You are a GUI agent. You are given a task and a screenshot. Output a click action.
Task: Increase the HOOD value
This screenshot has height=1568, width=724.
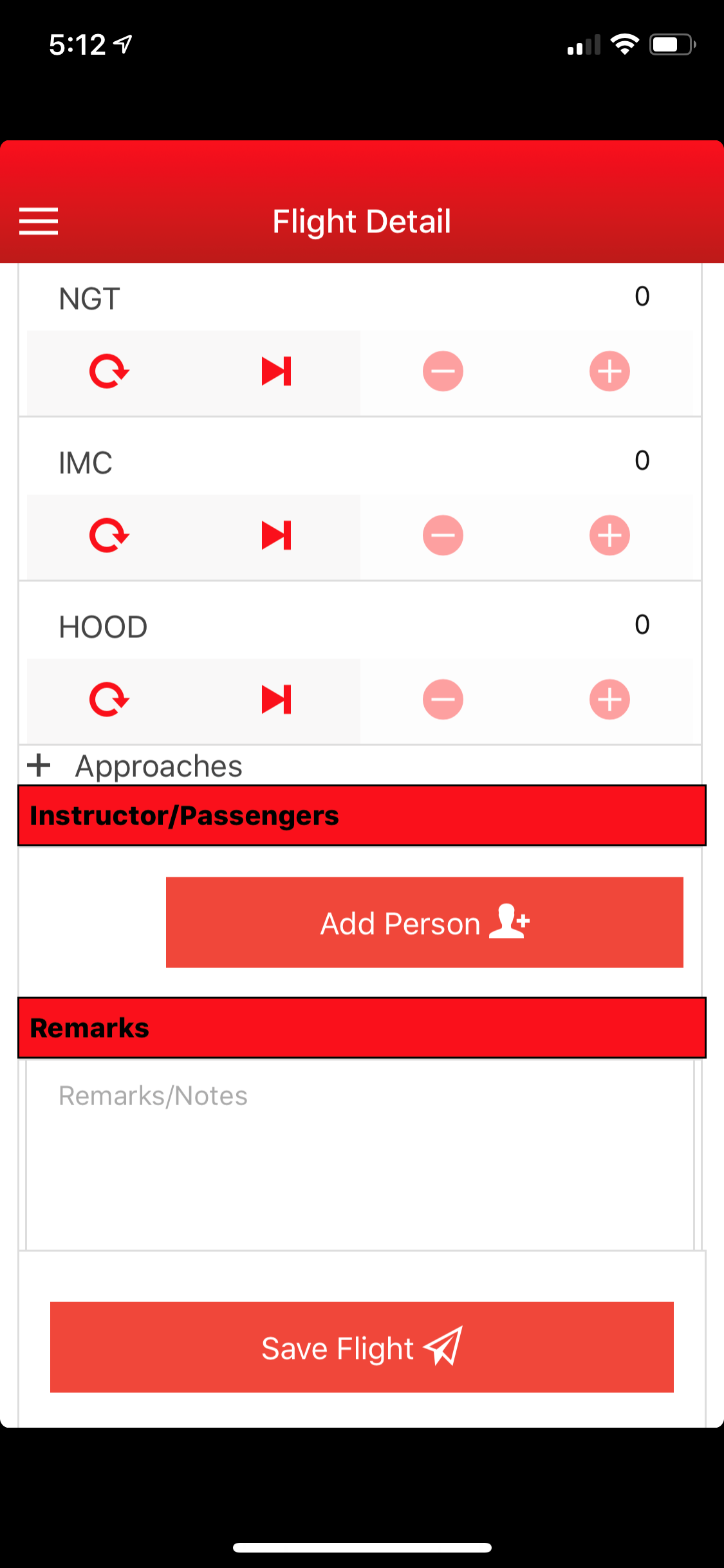609,700
